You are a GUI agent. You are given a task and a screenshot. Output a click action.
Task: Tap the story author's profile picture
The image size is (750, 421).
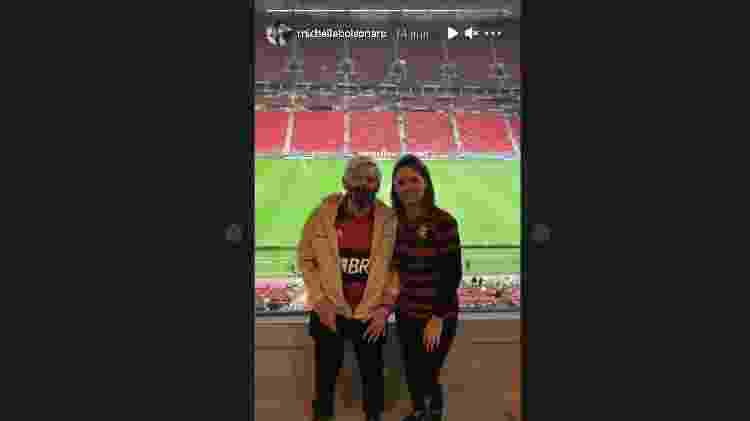point(278,34)
